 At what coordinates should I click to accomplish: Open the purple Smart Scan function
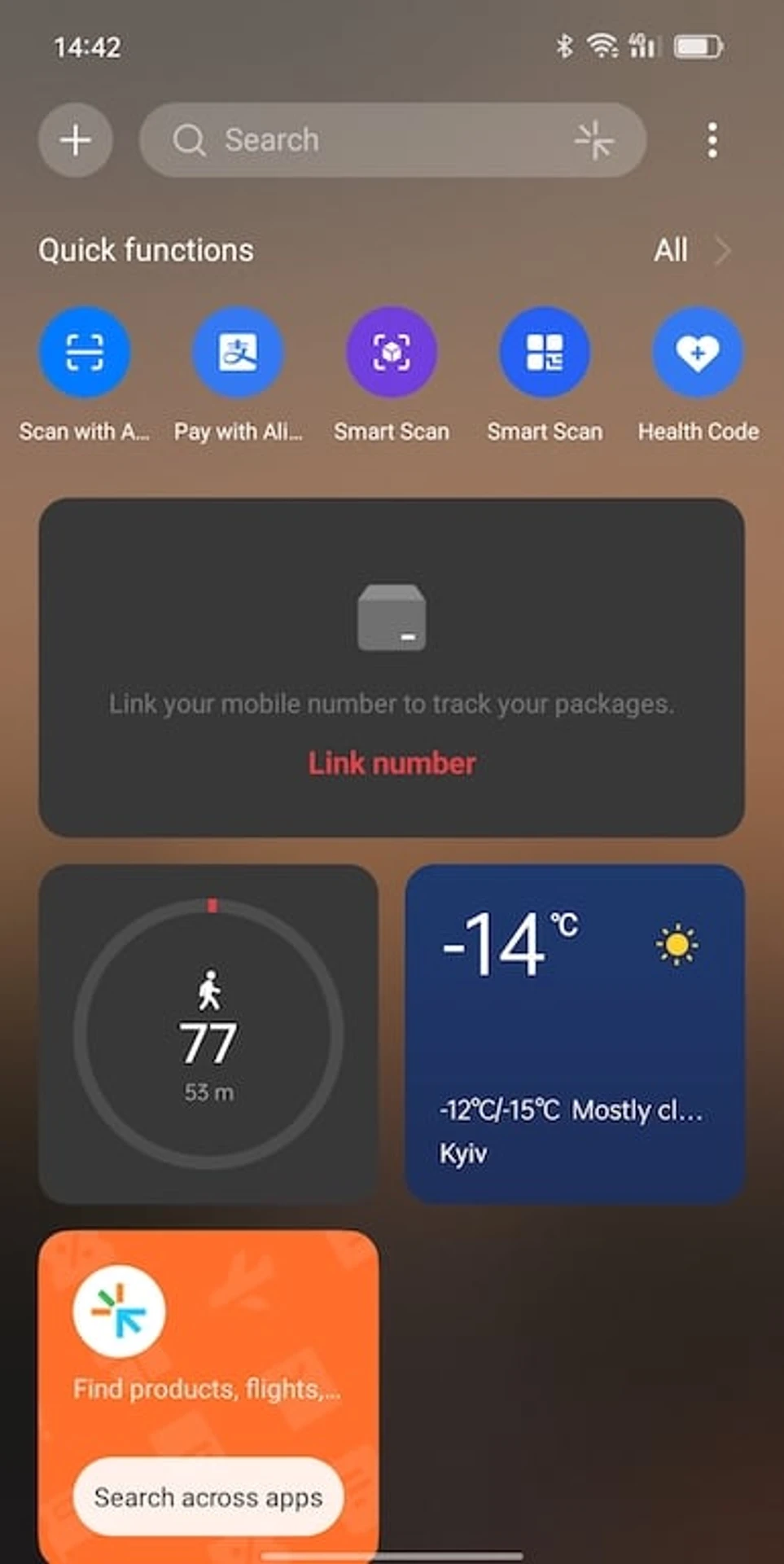(x=392, y=353)
